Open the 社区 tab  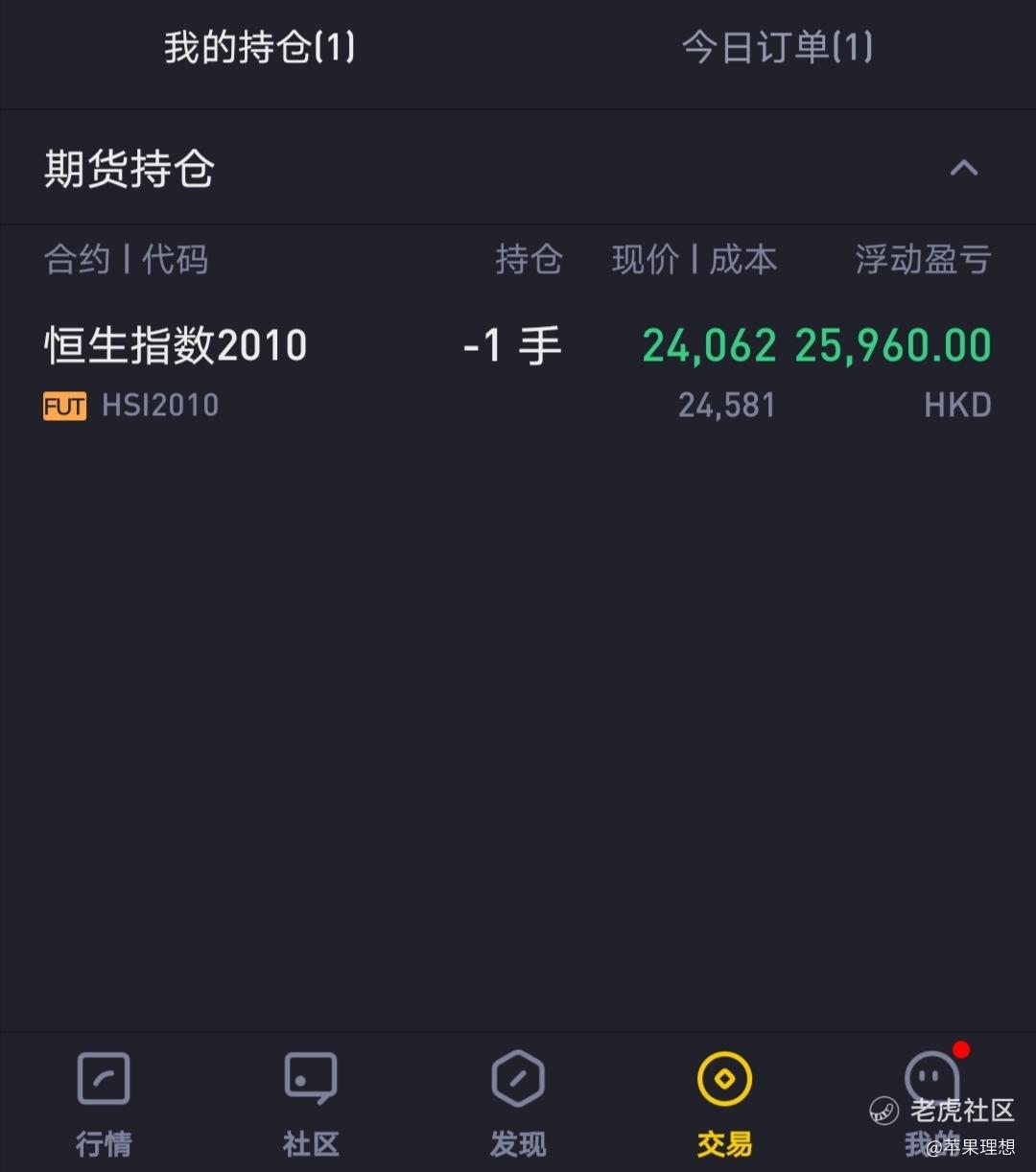311,1103
